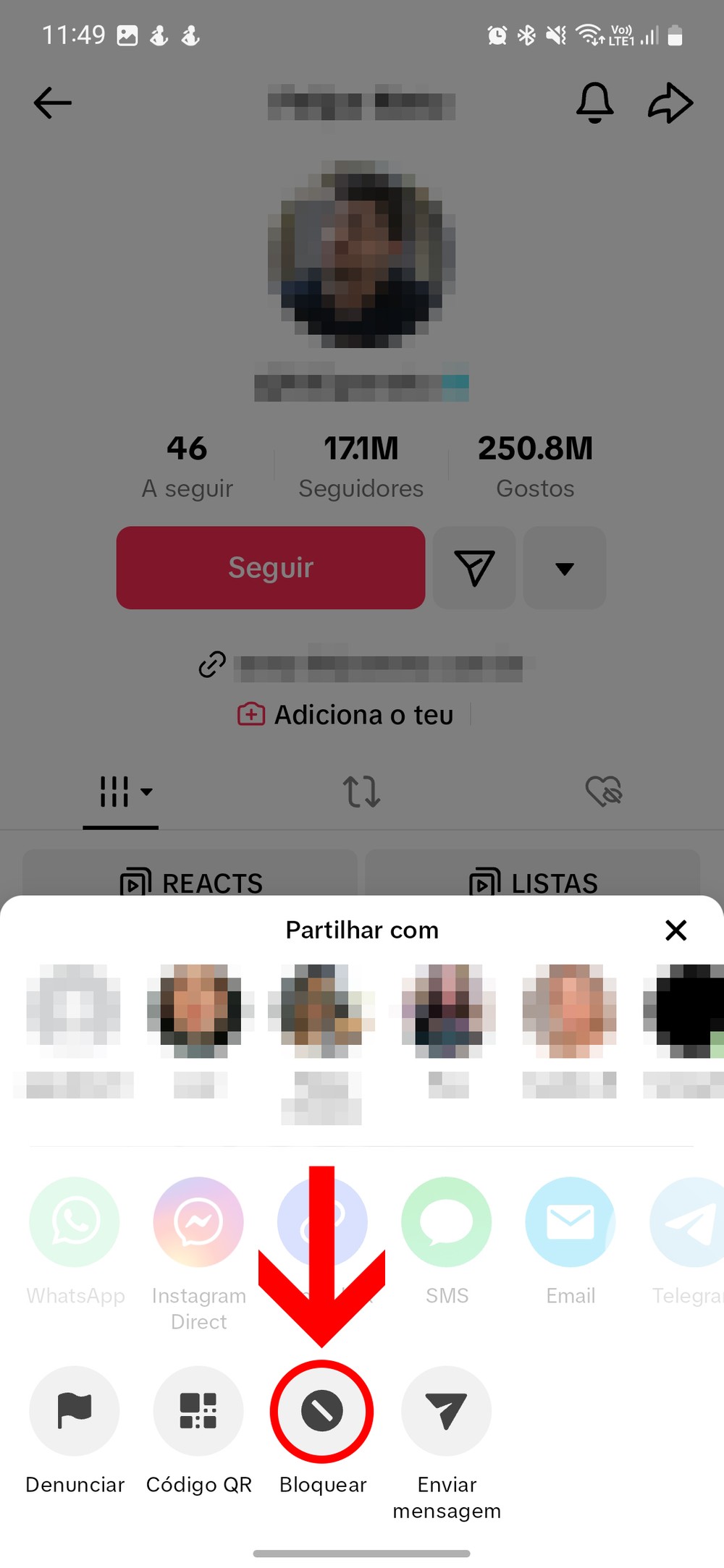Select Denunciar to report this account
The height and width of the screenshot is (1568, 724).
point(75,1411)
